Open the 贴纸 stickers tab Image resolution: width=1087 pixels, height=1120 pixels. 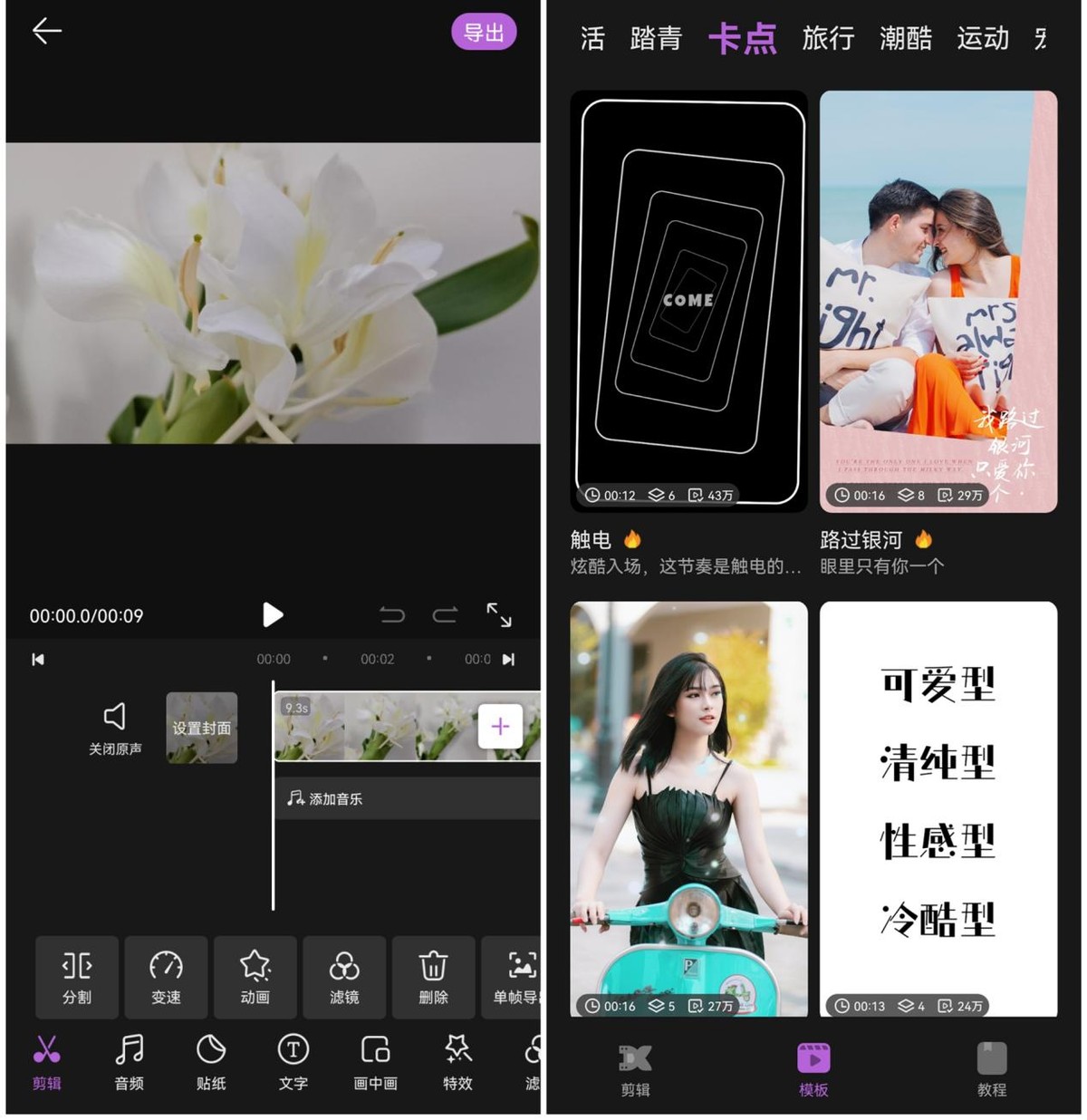click(x=211, y=1062)
